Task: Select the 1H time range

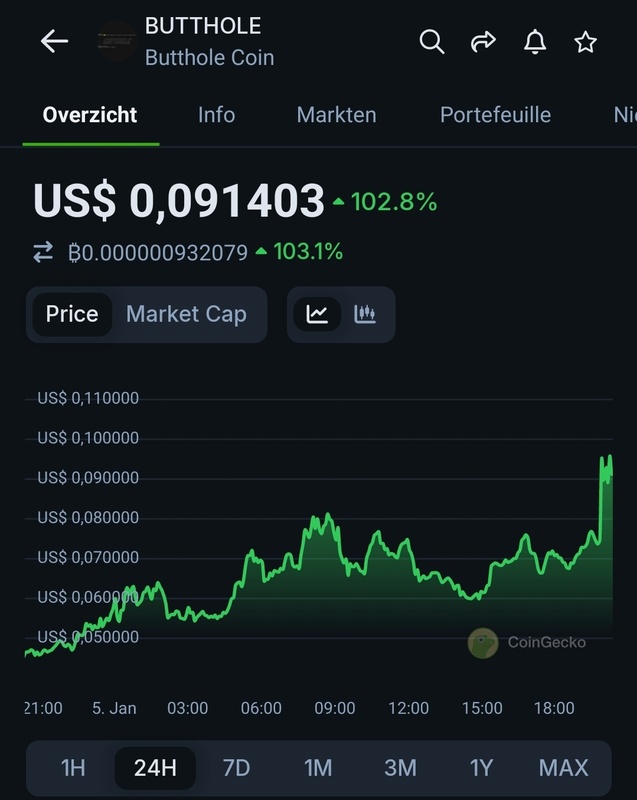Action: click(x=73, y=768)
